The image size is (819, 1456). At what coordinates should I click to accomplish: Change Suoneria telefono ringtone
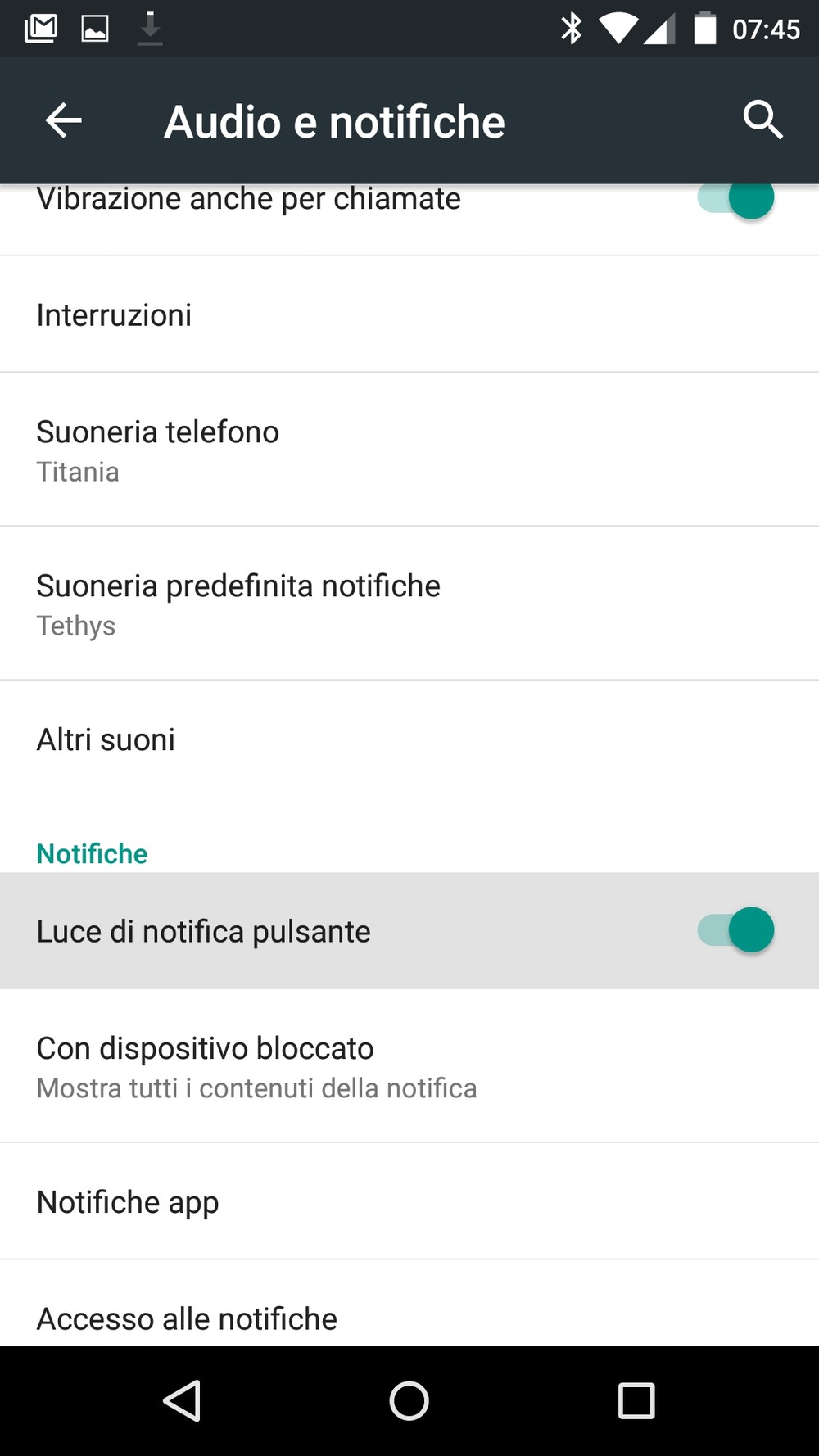coord(409,450)
